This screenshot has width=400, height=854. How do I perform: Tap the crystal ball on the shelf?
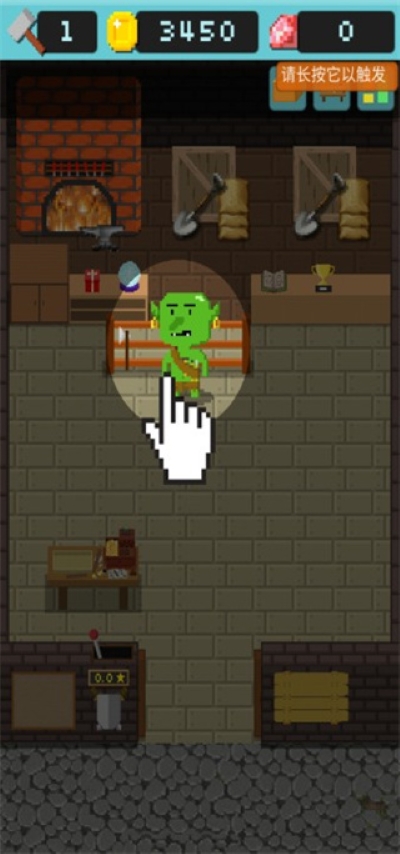click(130, 276)
